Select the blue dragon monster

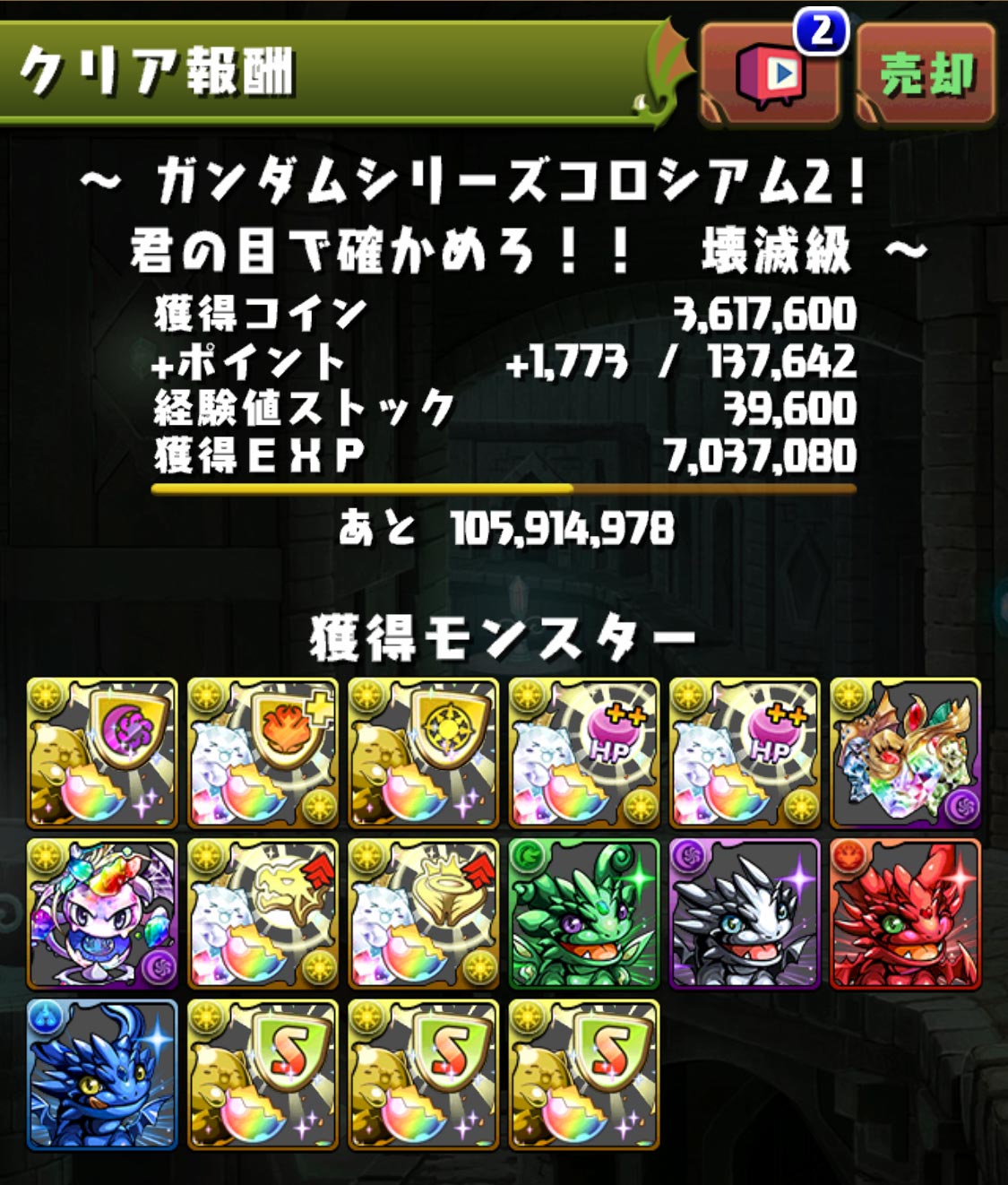[x=102, y=1074]
